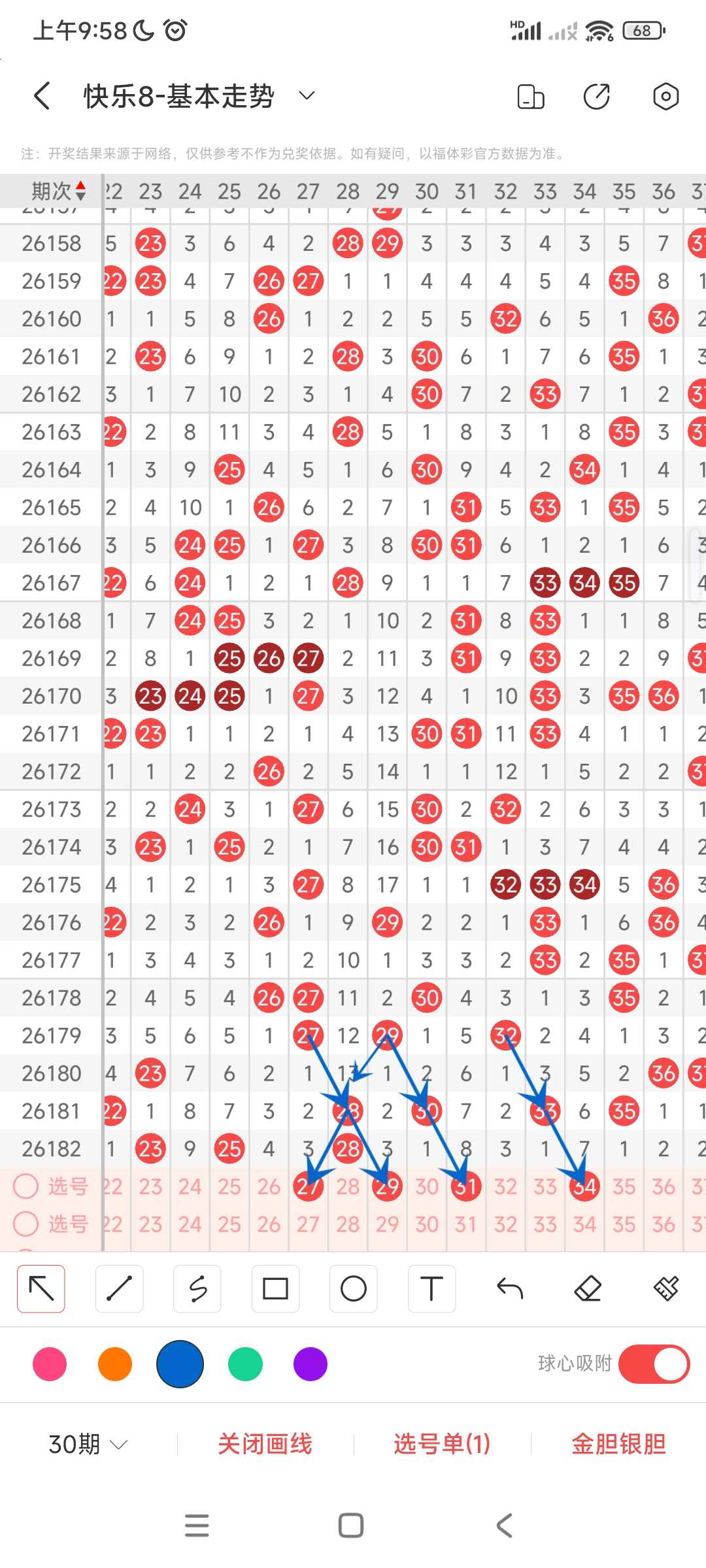Select the eraser tool
Image resolution: width=706 pixels, height=1568 pixels.
[588, 1288]
